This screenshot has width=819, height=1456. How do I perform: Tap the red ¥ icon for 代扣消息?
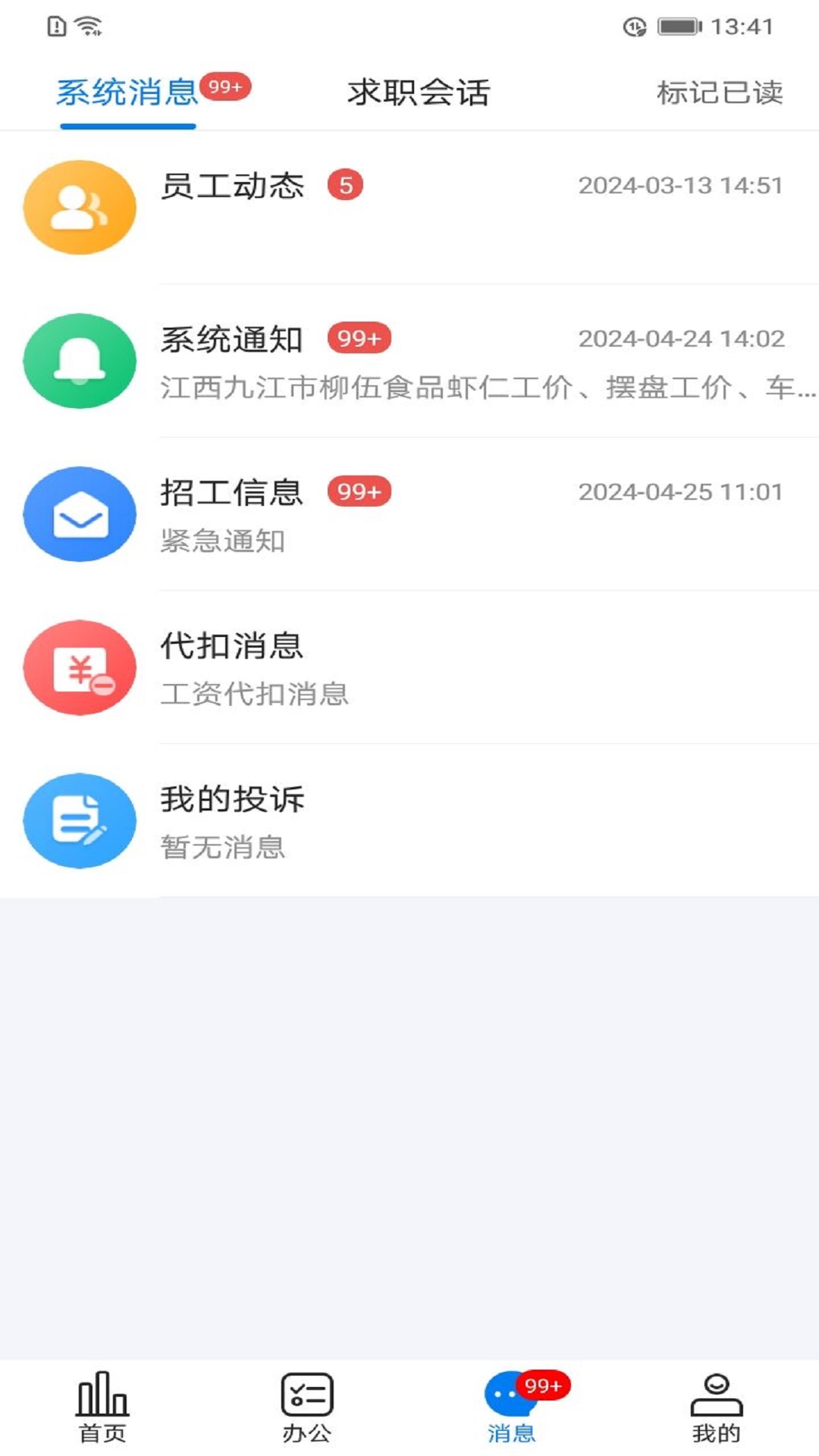point(79,669)
